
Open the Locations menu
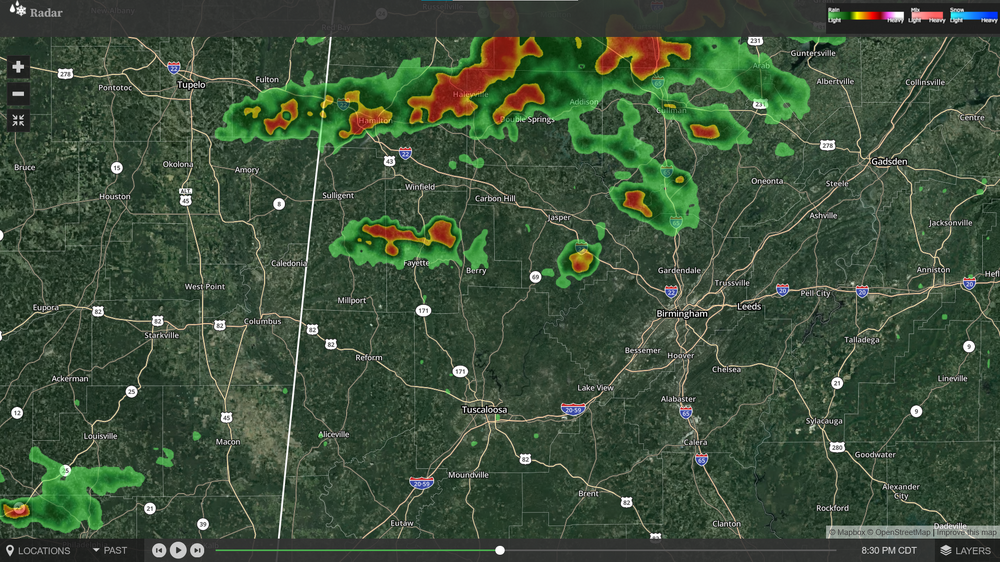pyautogui.click(x=38, y=550)
